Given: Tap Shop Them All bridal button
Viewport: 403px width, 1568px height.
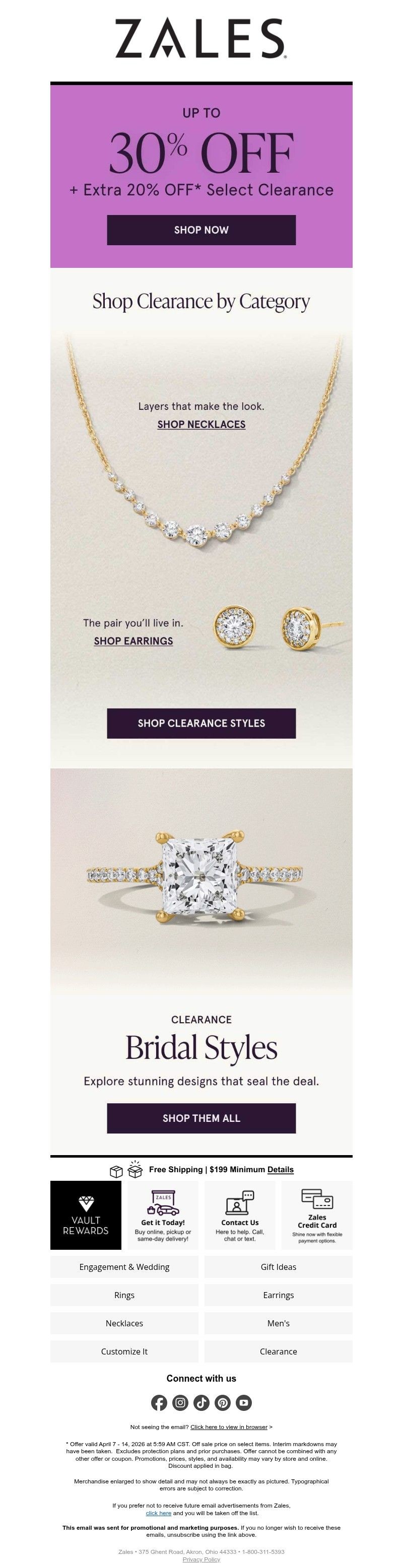Looking at the screenshot, I should click(201, 1118).
